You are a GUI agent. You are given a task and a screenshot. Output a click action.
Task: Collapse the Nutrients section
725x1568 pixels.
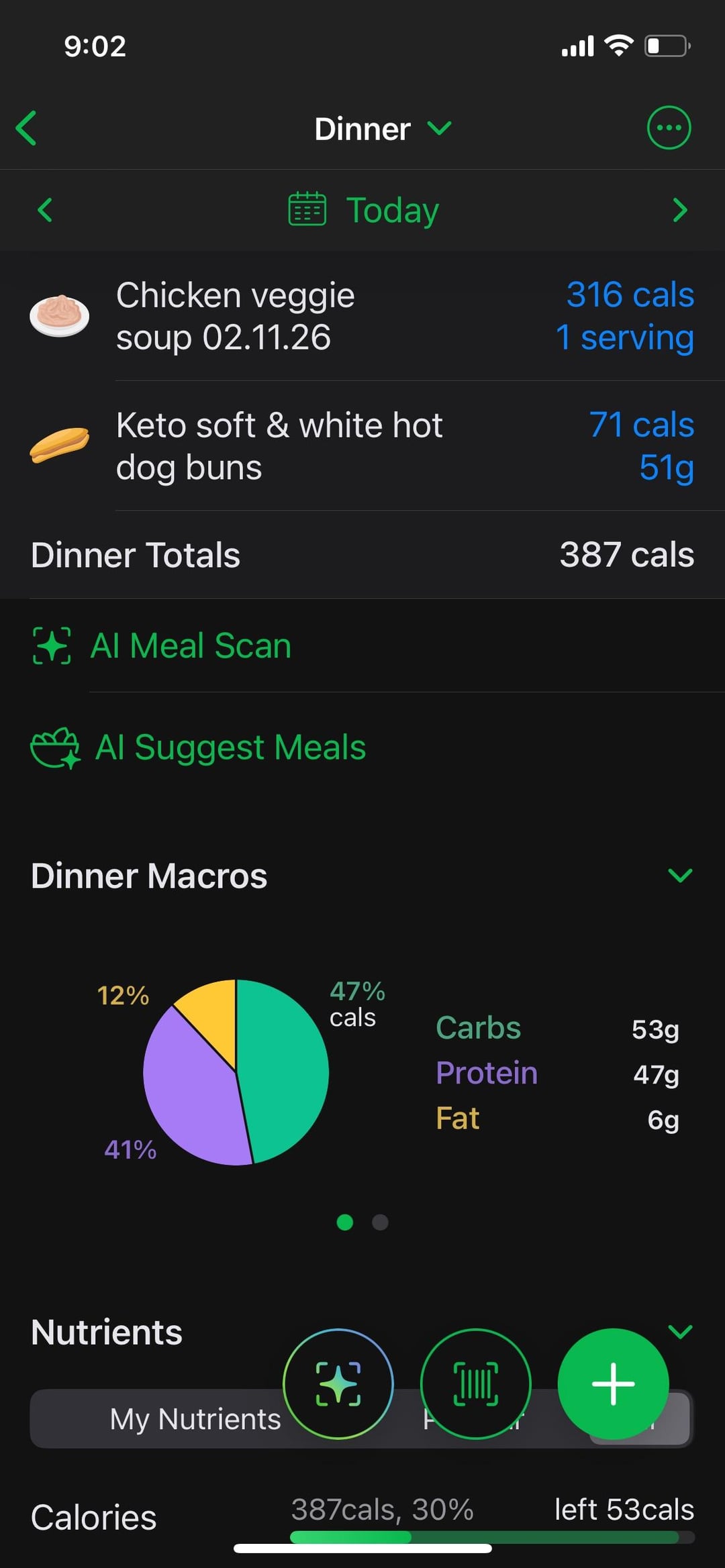click(x=681, y=1331)
